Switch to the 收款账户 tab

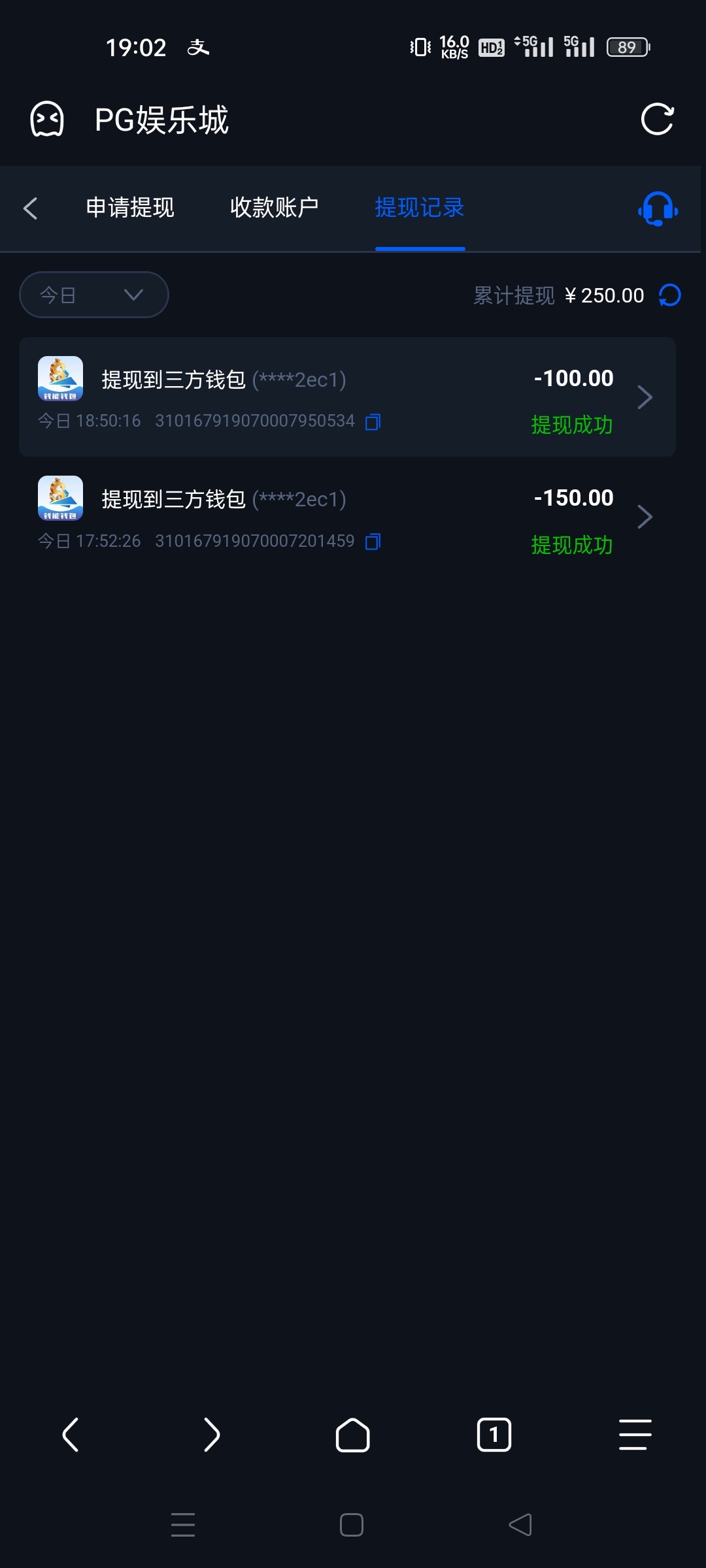(274, 208)
